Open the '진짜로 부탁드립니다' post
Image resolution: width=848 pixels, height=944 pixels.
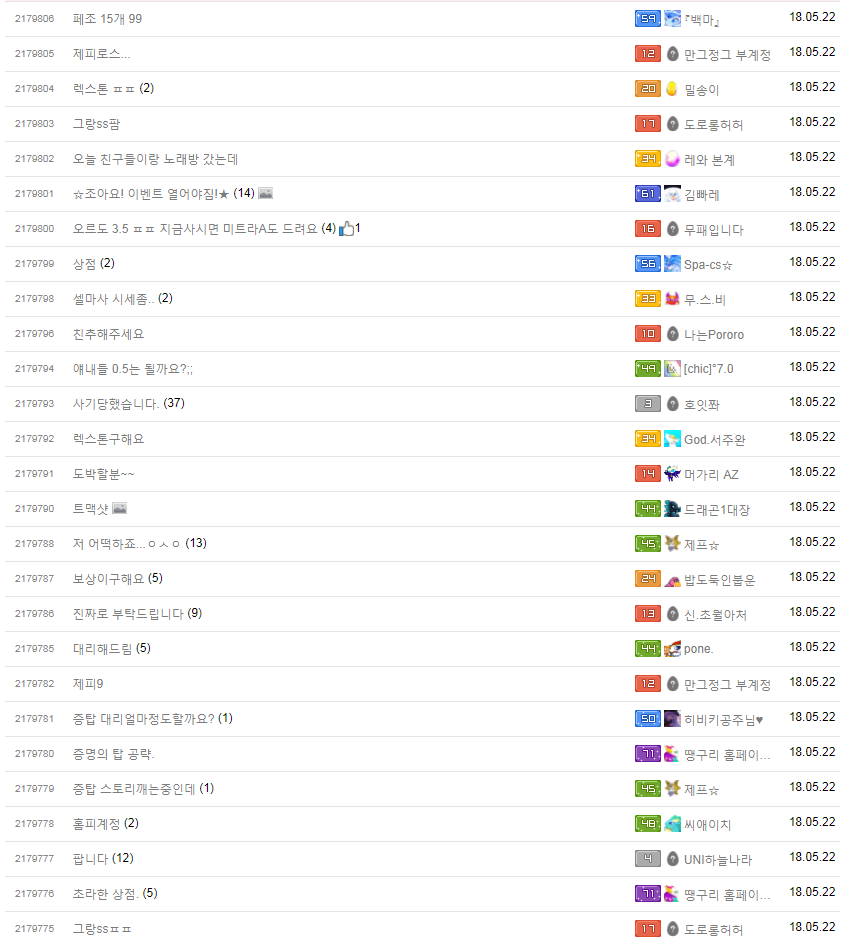coord(128,613)
